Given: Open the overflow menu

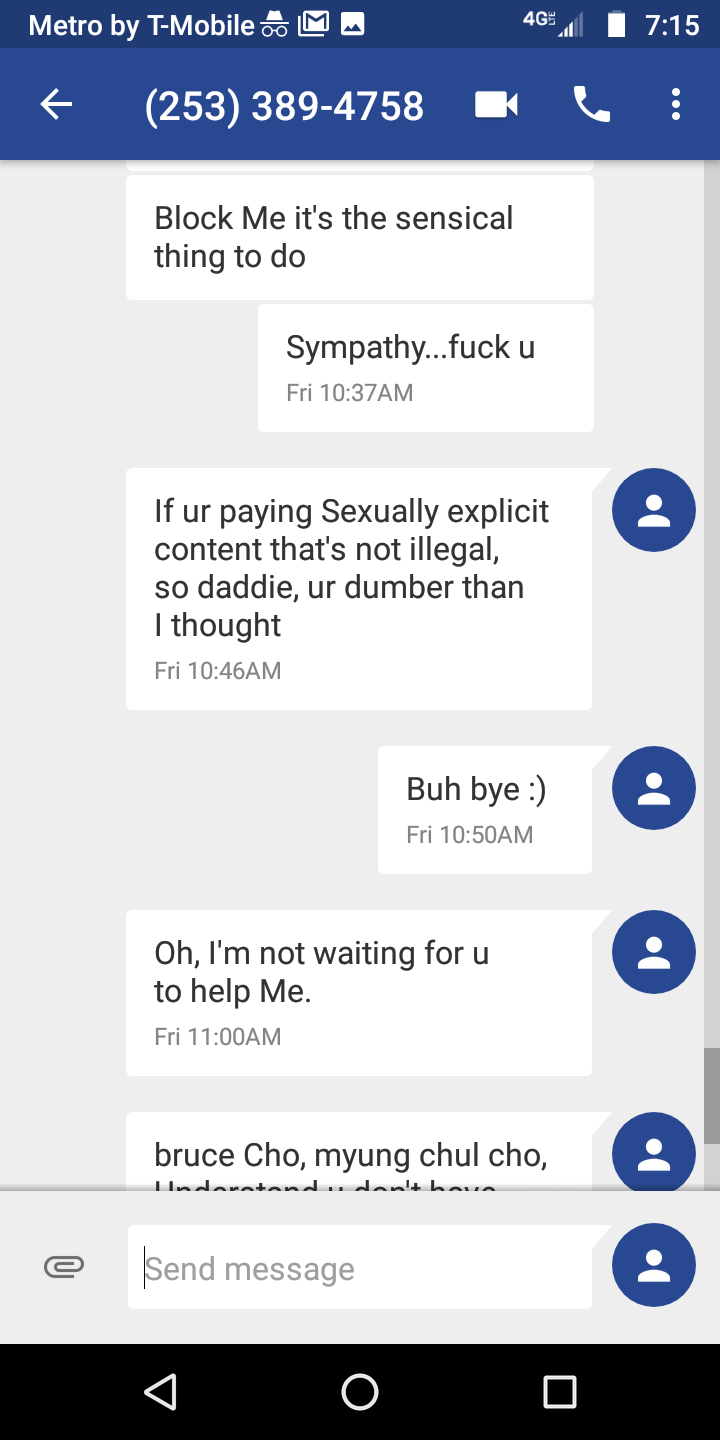Looking at the screenshot, I should click(676, 104).
